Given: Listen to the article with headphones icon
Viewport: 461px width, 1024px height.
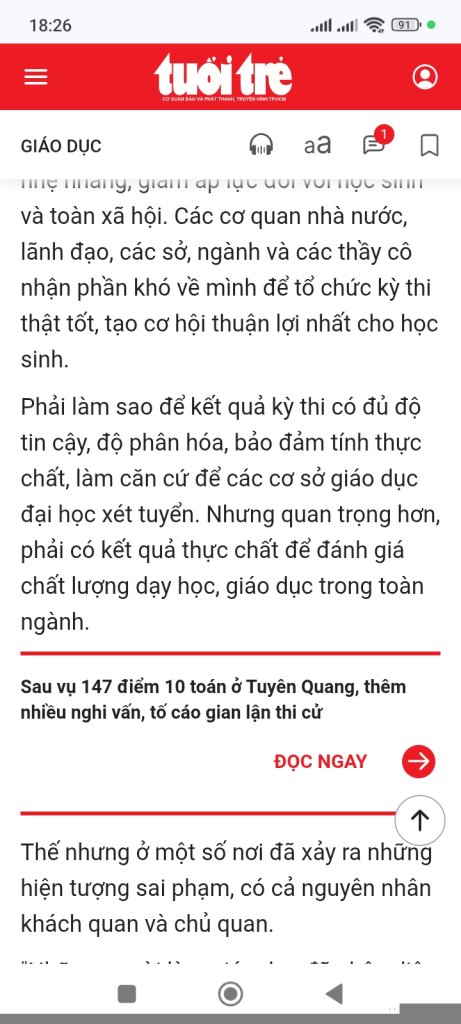Looking at the screenshot, I should coord(261,145).
